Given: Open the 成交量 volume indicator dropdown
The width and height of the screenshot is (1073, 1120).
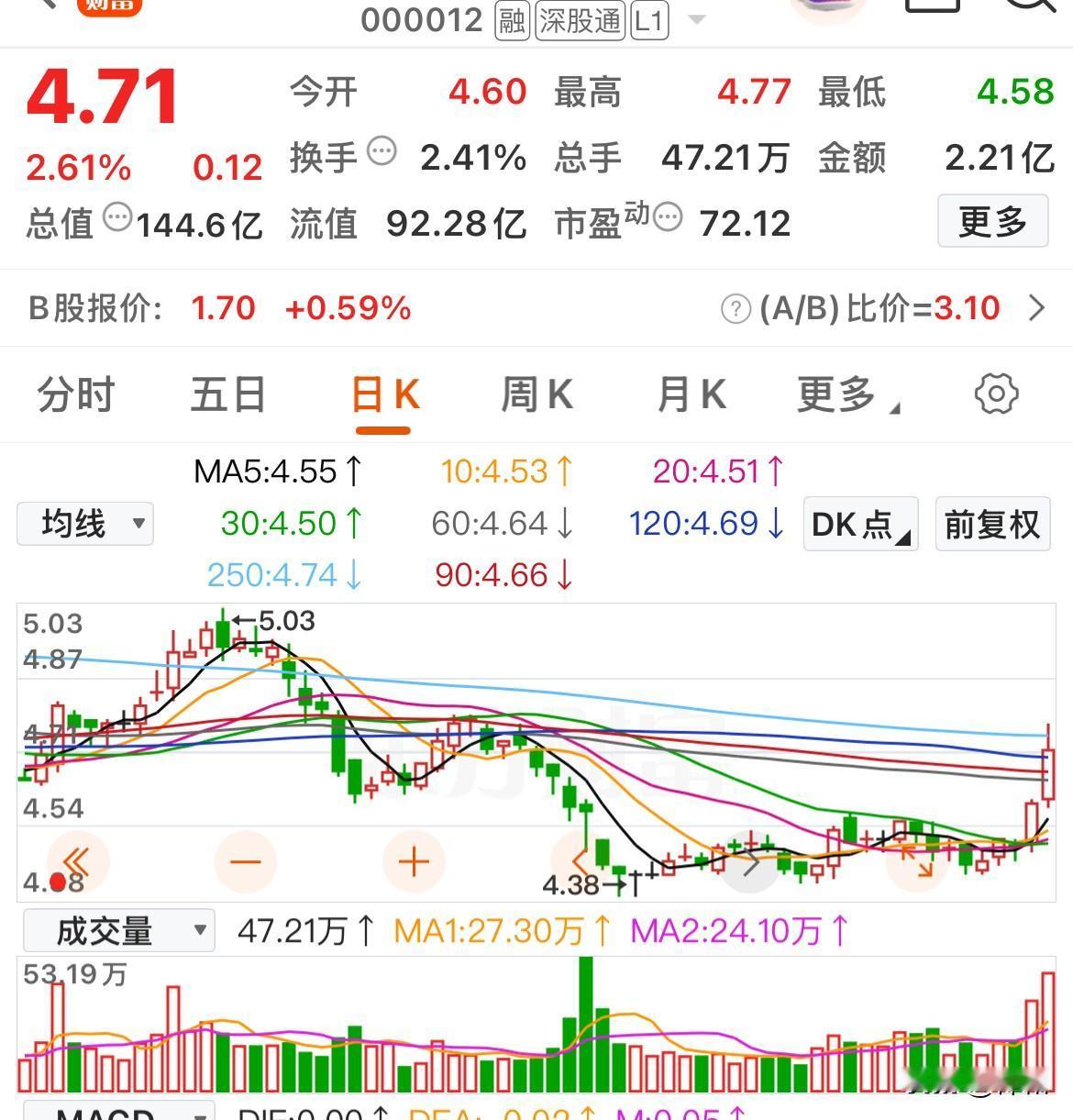Looking at the screenshot, I should (x=117, y=929).
